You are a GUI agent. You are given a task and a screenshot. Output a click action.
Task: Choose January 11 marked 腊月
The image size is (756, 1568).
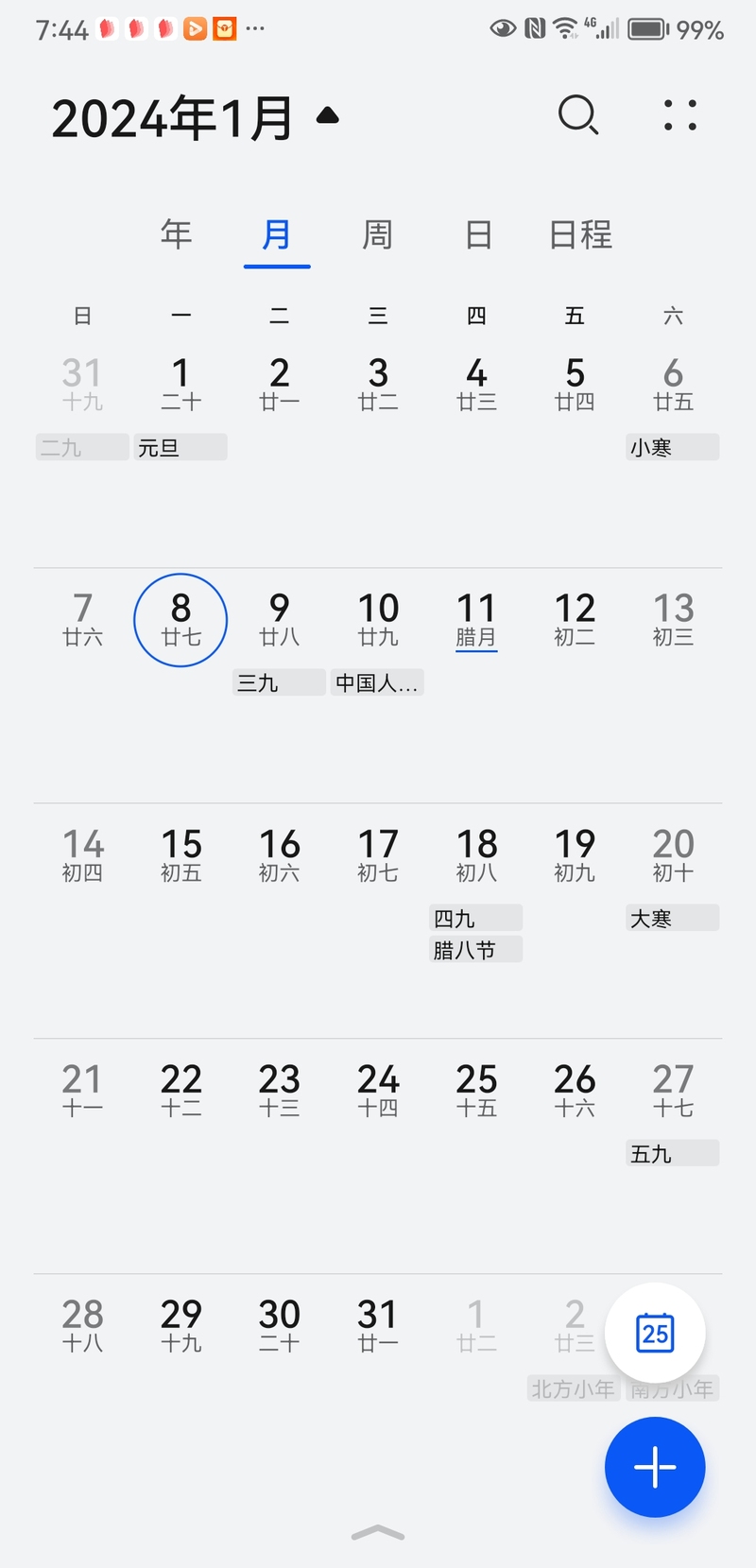pos(476,619)
